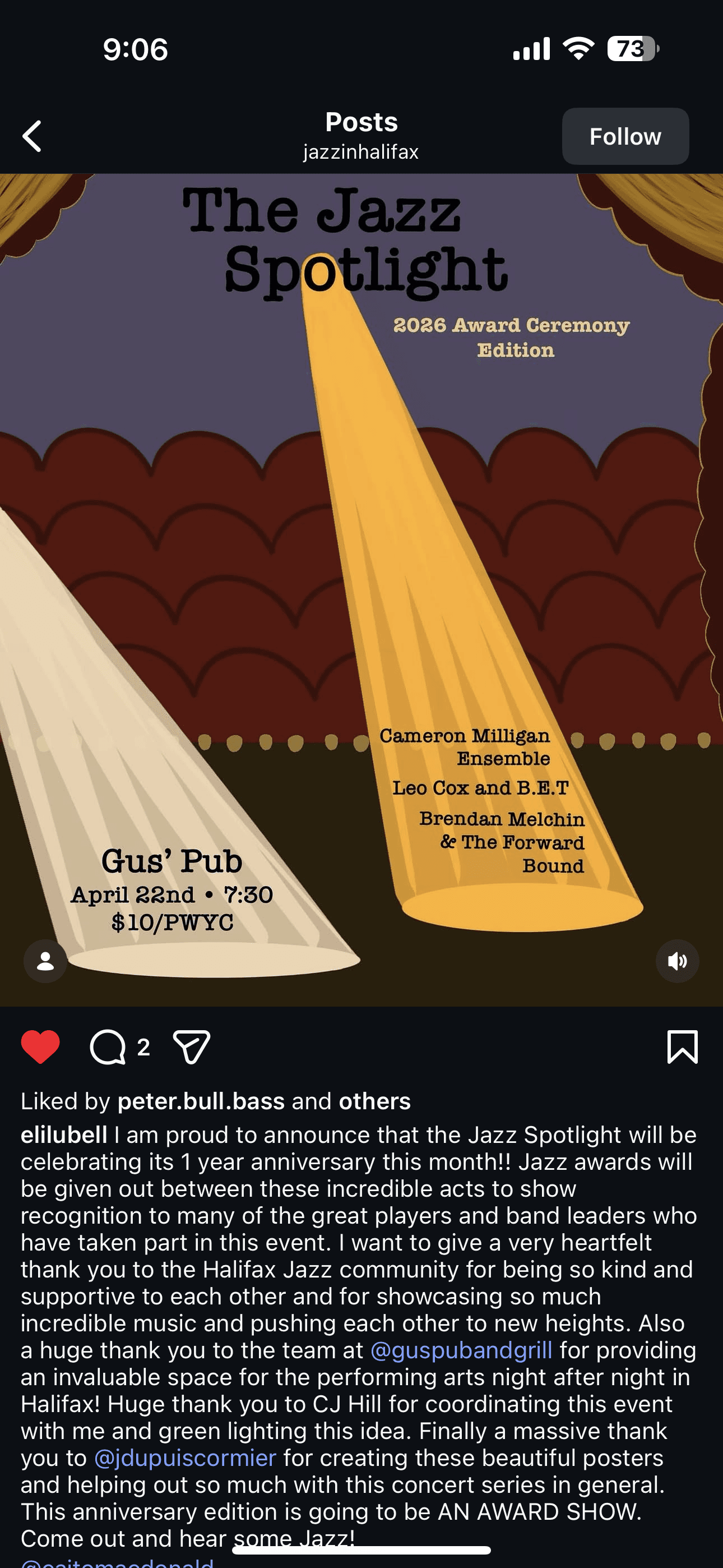The height and width of the screenshot is (1568, 723).
Task: View peter.bull.bass's profile from likes
Action: coord(201,1101)
